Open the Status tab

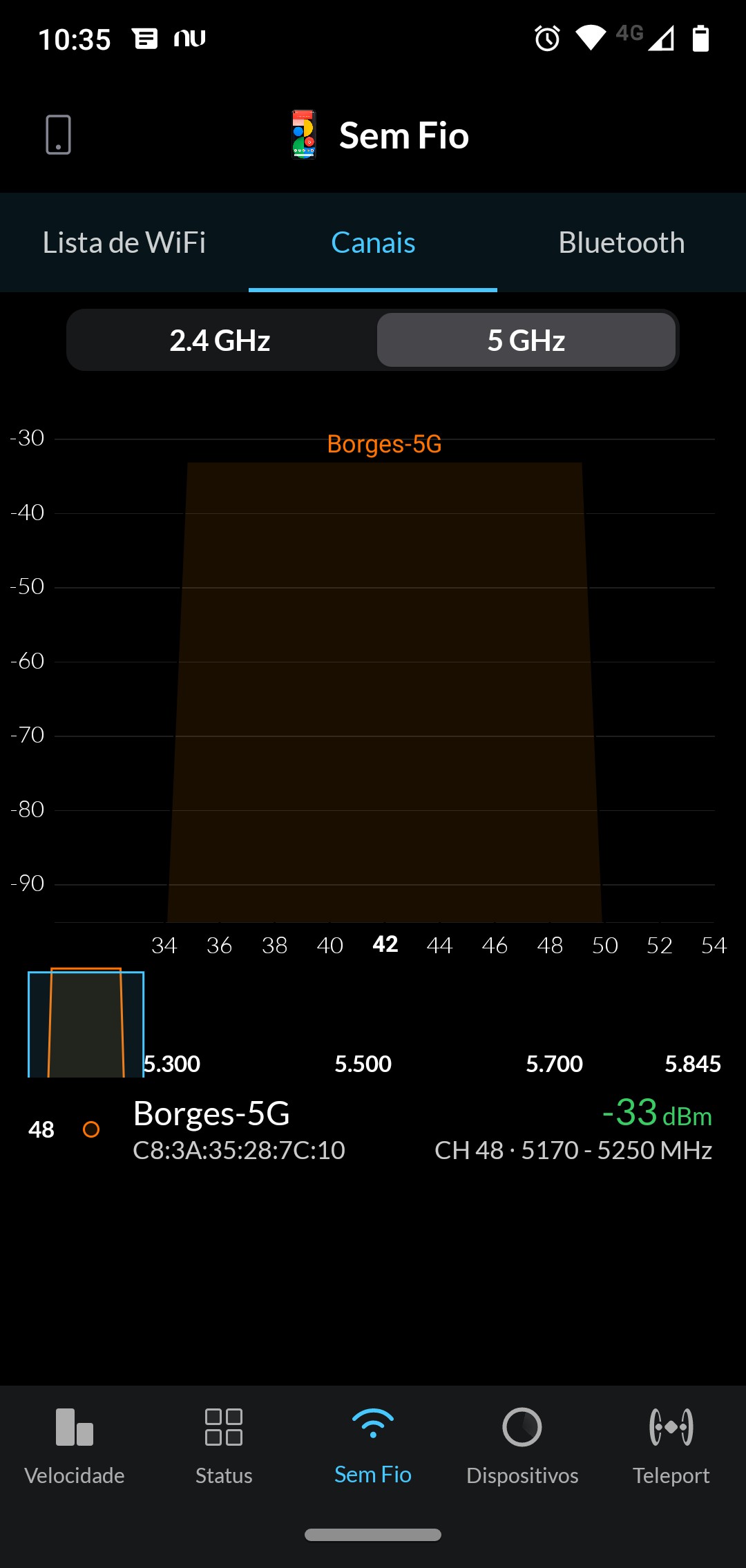click(224, 1444)
